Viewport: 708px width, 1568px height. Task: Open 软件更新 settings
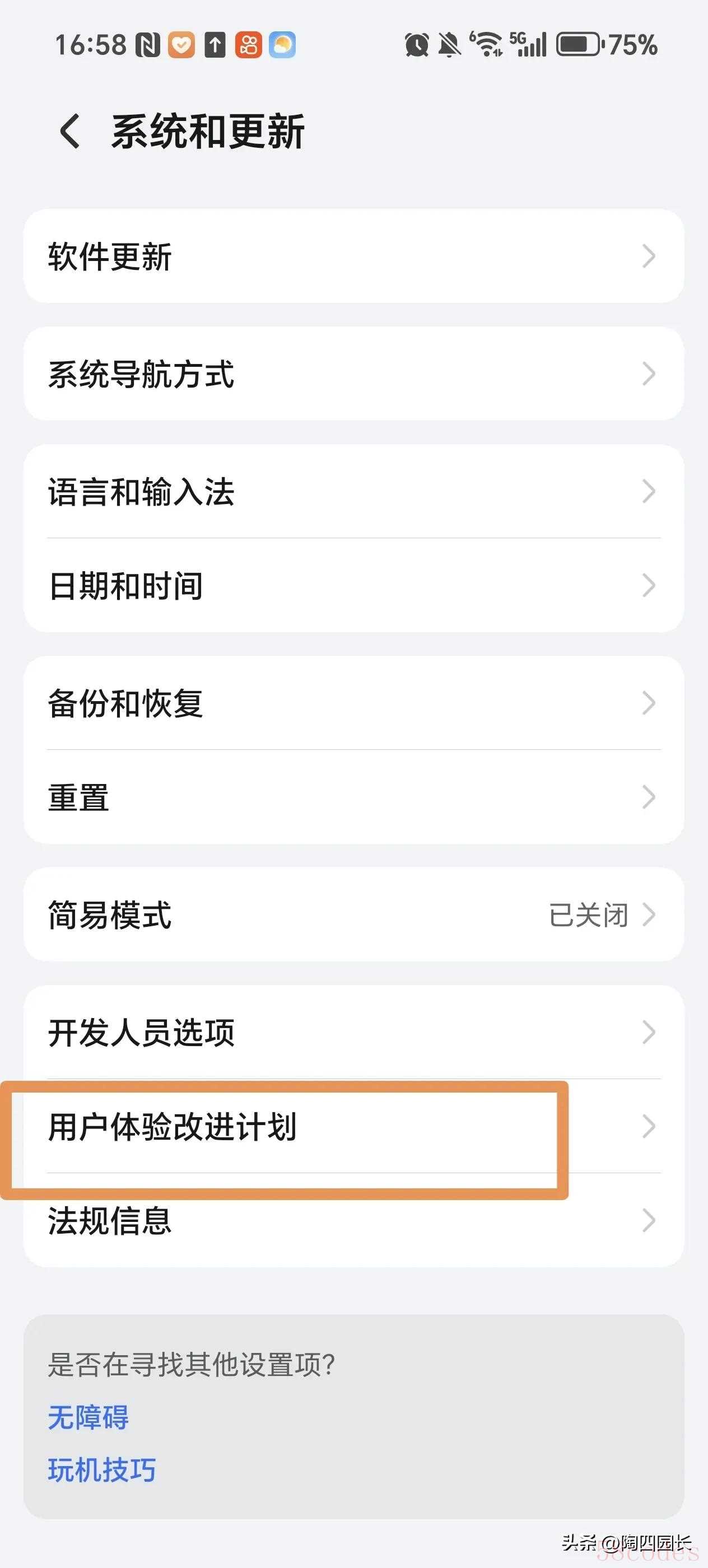pyautogui.click(x=353, y=256)
